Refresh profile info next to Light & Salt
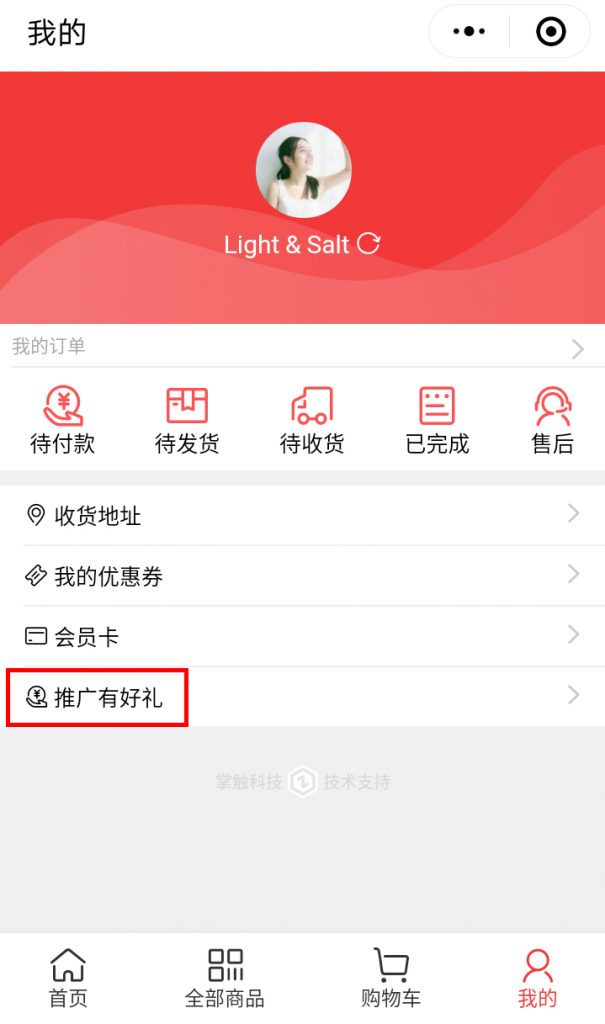This screenshot has height=1024, width=605. click(369, 243)
